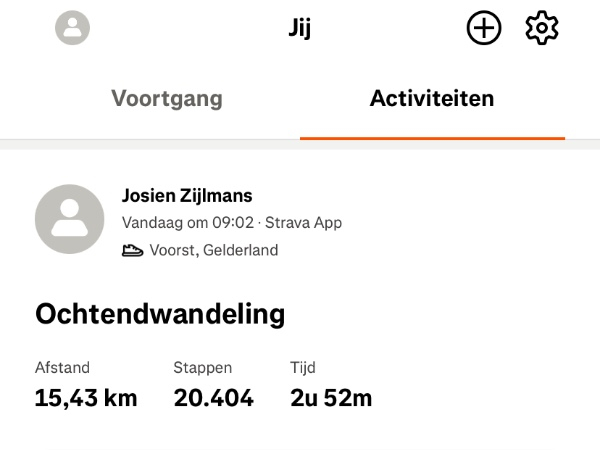
Task: Open Josien Zijlmans' profile picture
Action: (69, 219)
